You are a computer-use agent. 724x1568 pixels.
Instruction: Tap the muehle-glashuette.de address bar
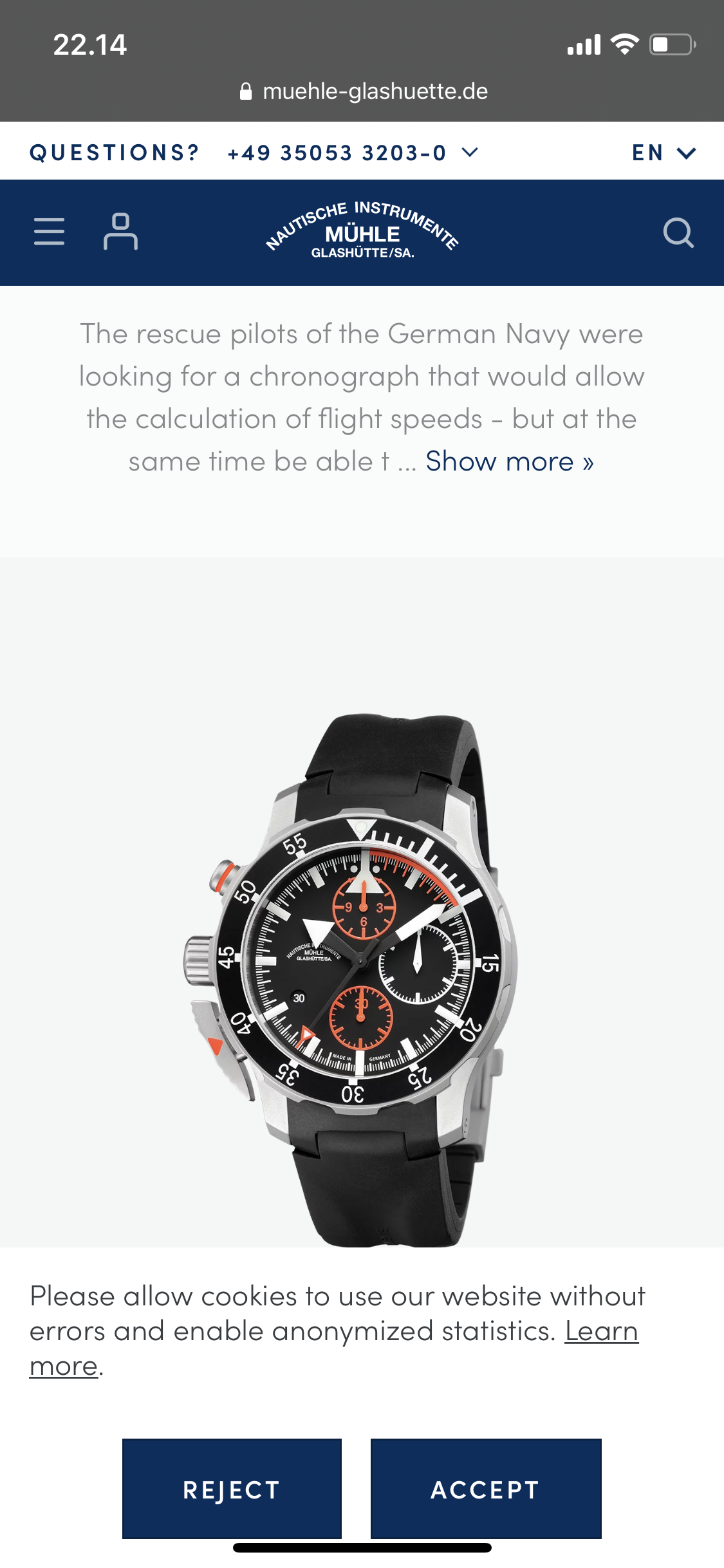(x=362, y=91)
